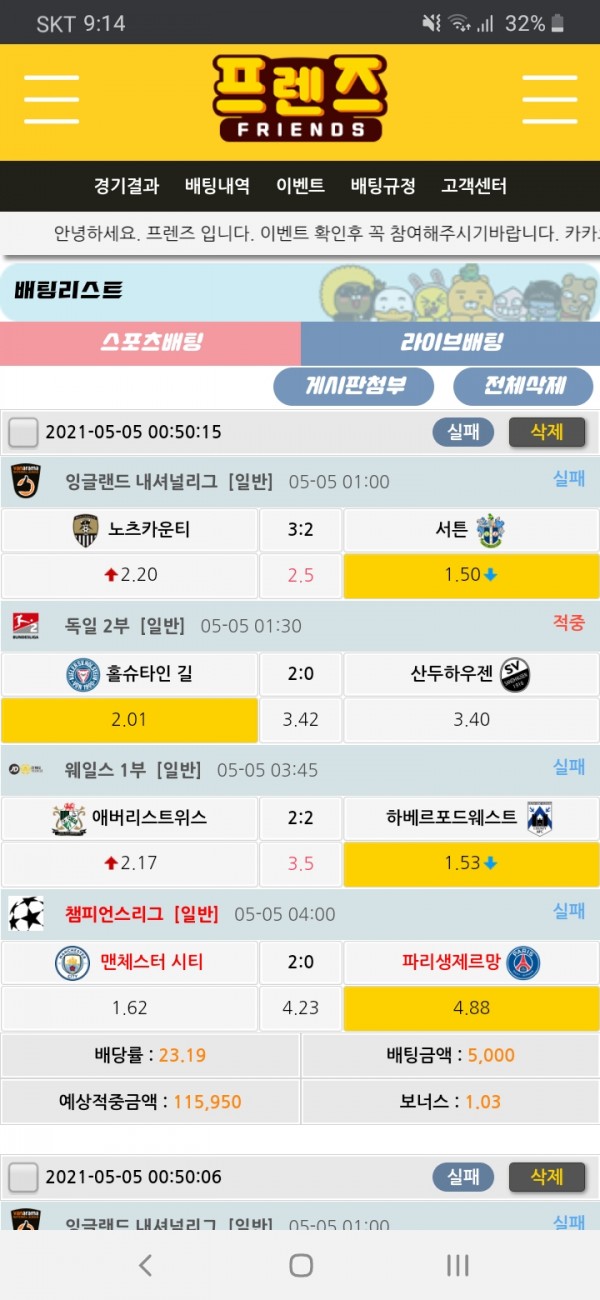Viewport: 600px width, 1300px height.
Task: Open the left hamburger menu
Action: tap(51, 98)
